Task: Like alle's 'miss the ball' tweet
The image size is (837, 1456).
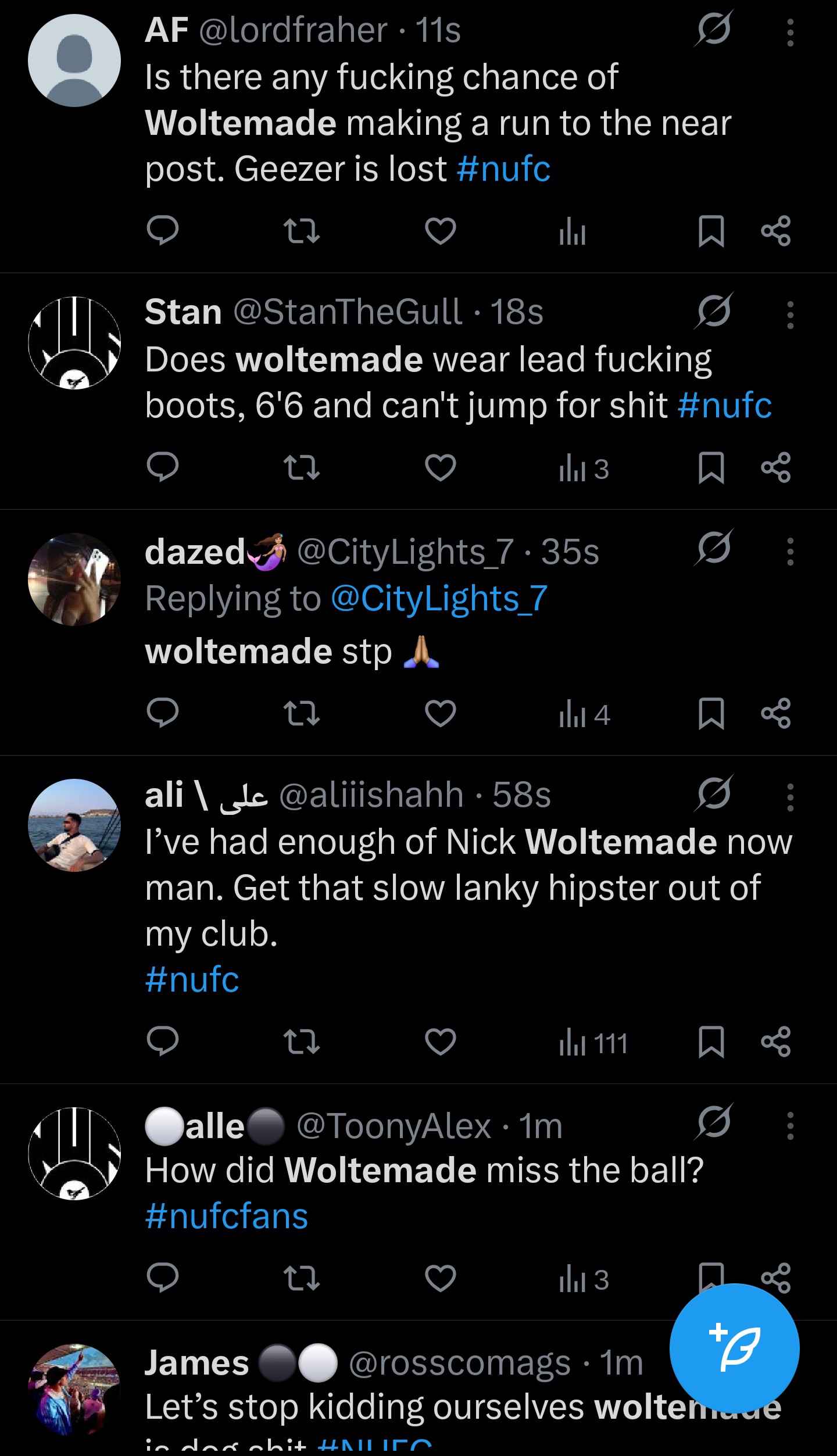Action: tap(440, 1278)
